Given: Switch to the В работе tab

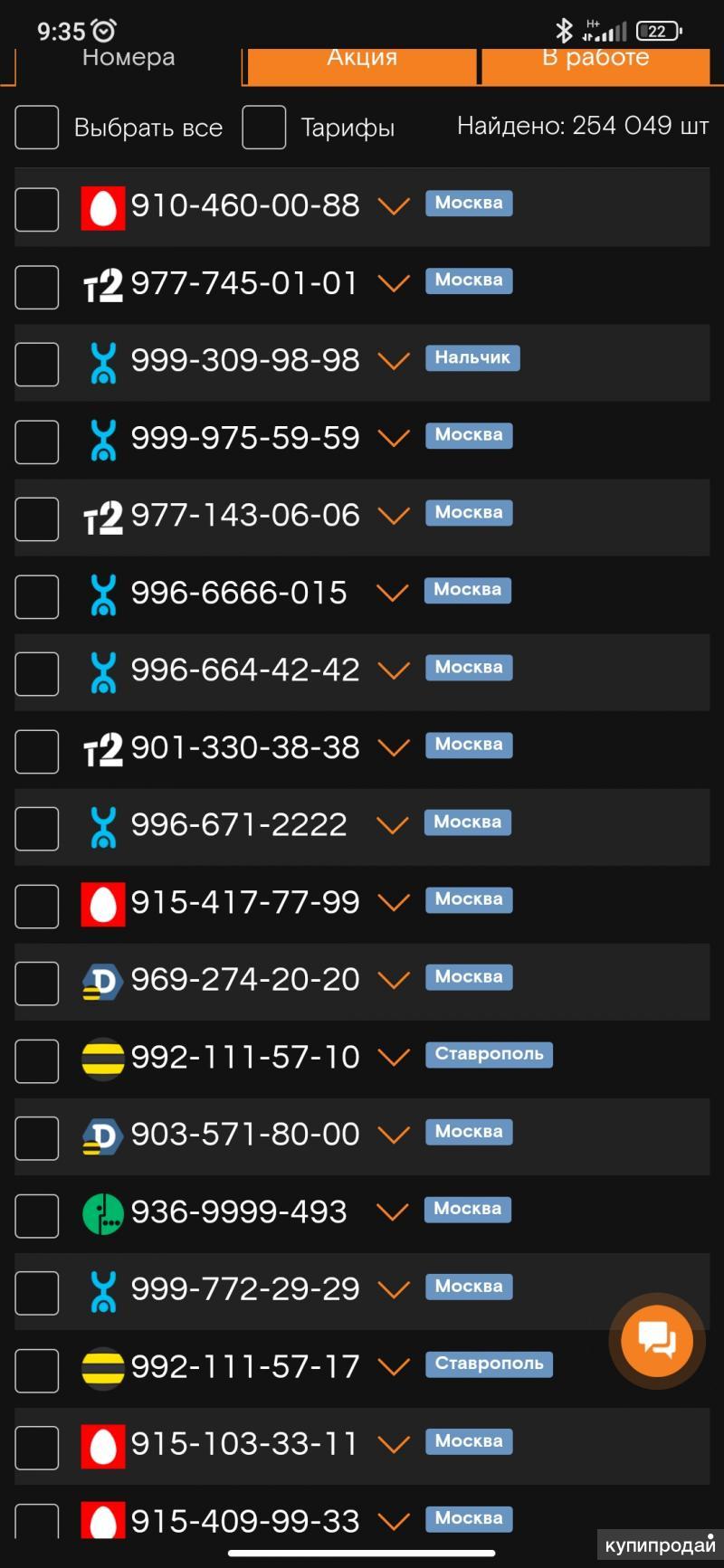Looking at the screenshot, I should 595,63.
